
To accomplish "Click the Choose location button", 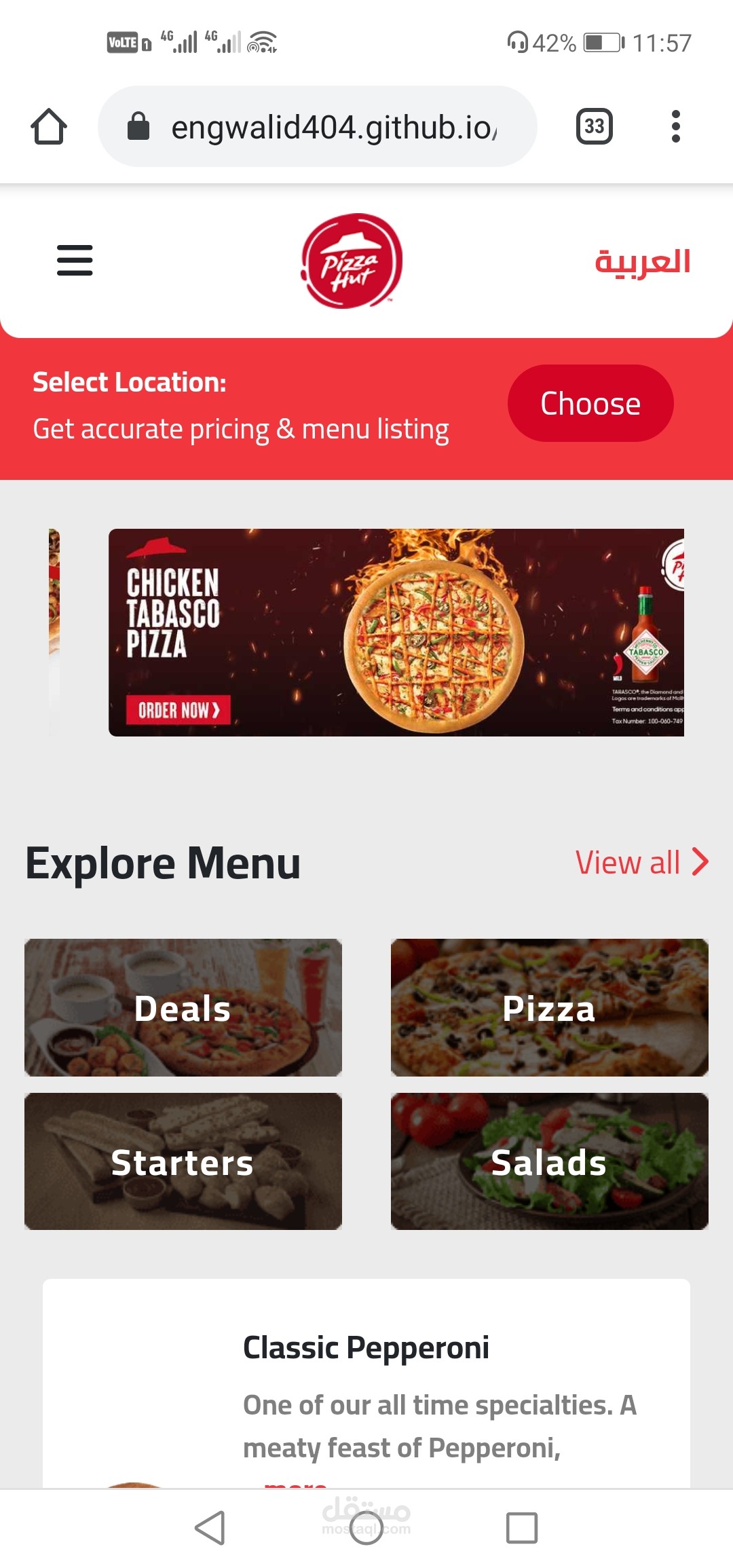I will (x=590, y=402).
